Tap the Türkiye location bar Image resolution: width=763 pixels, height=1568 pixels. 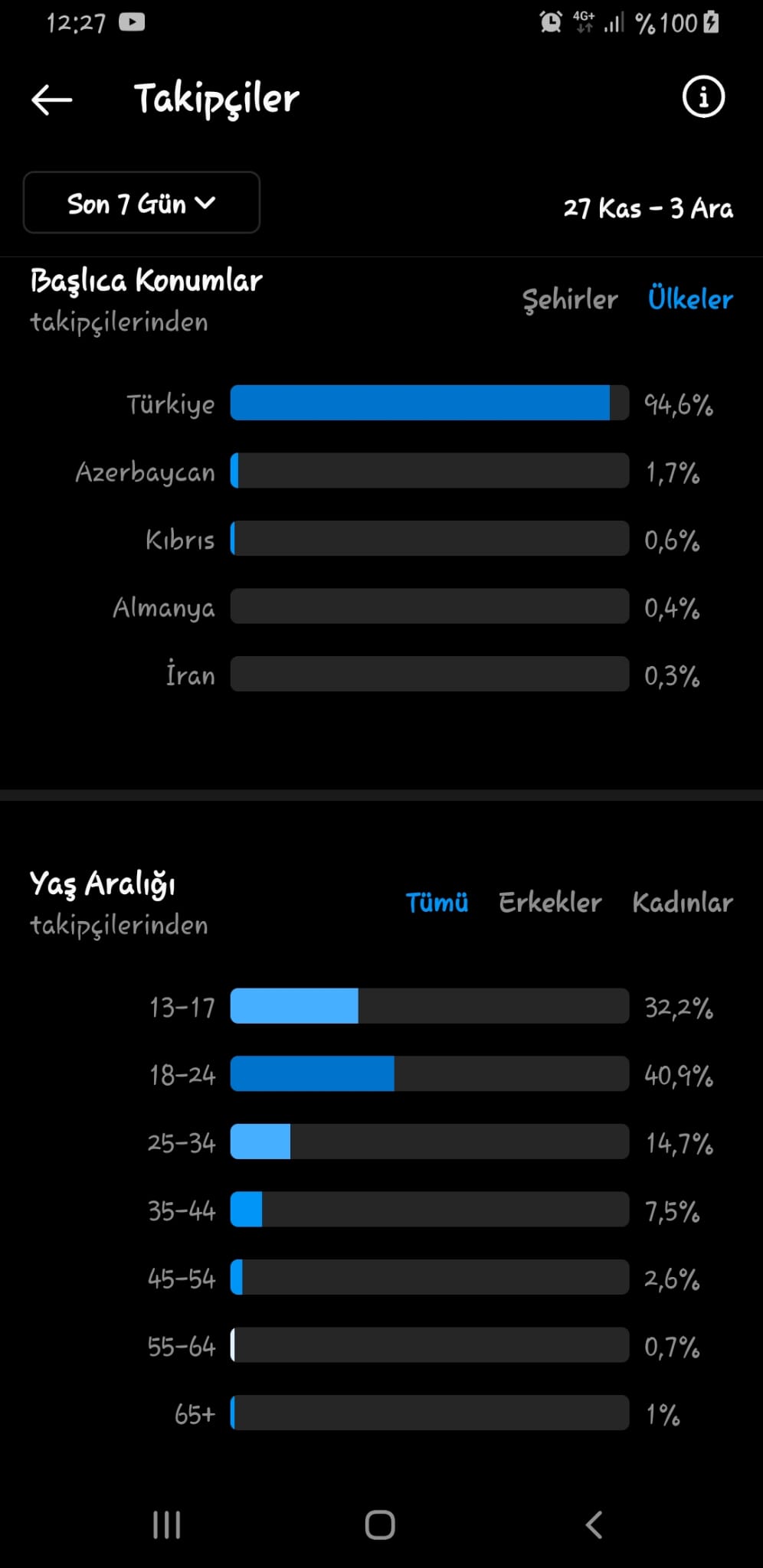(429, 403)
